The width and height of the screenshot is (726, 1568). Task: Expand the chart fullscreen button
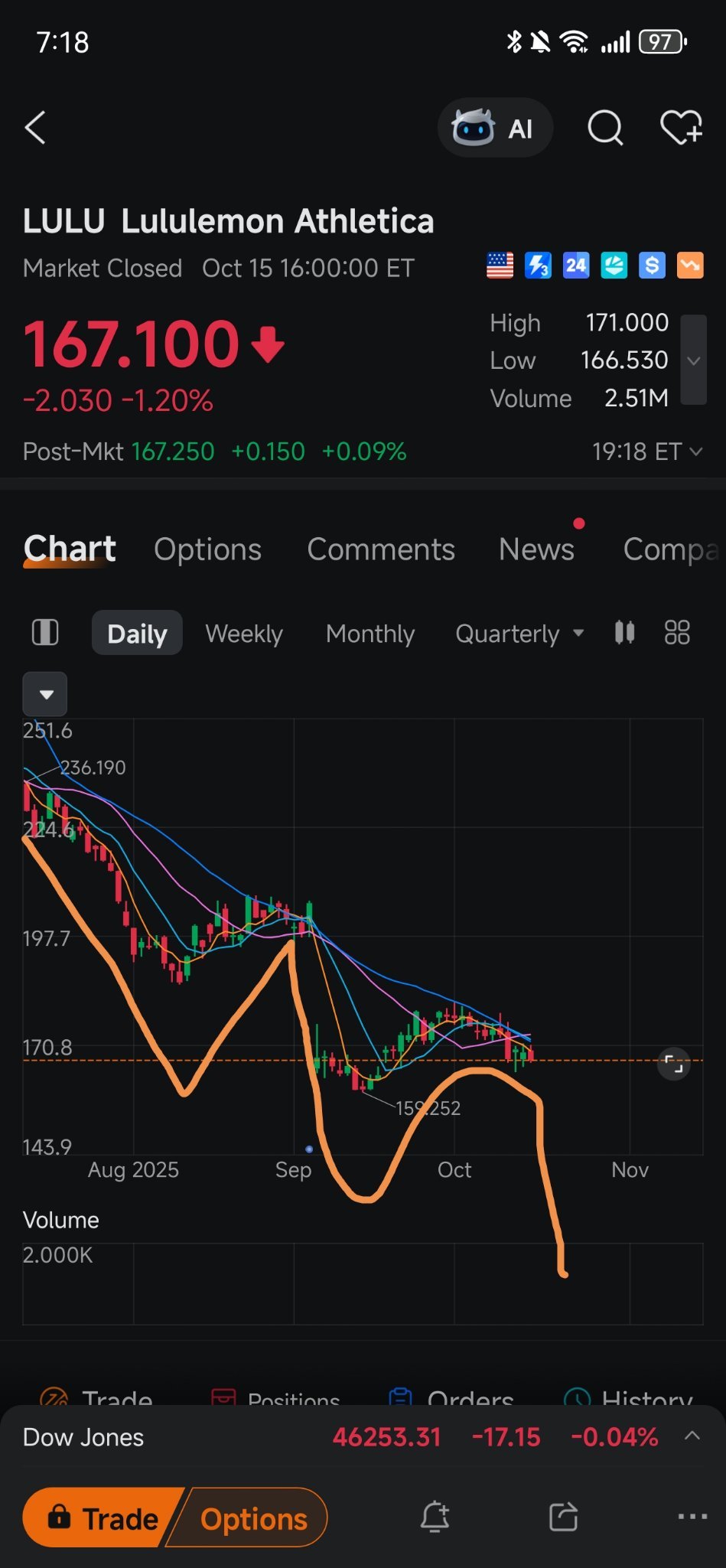click(x=673, y=1063)
